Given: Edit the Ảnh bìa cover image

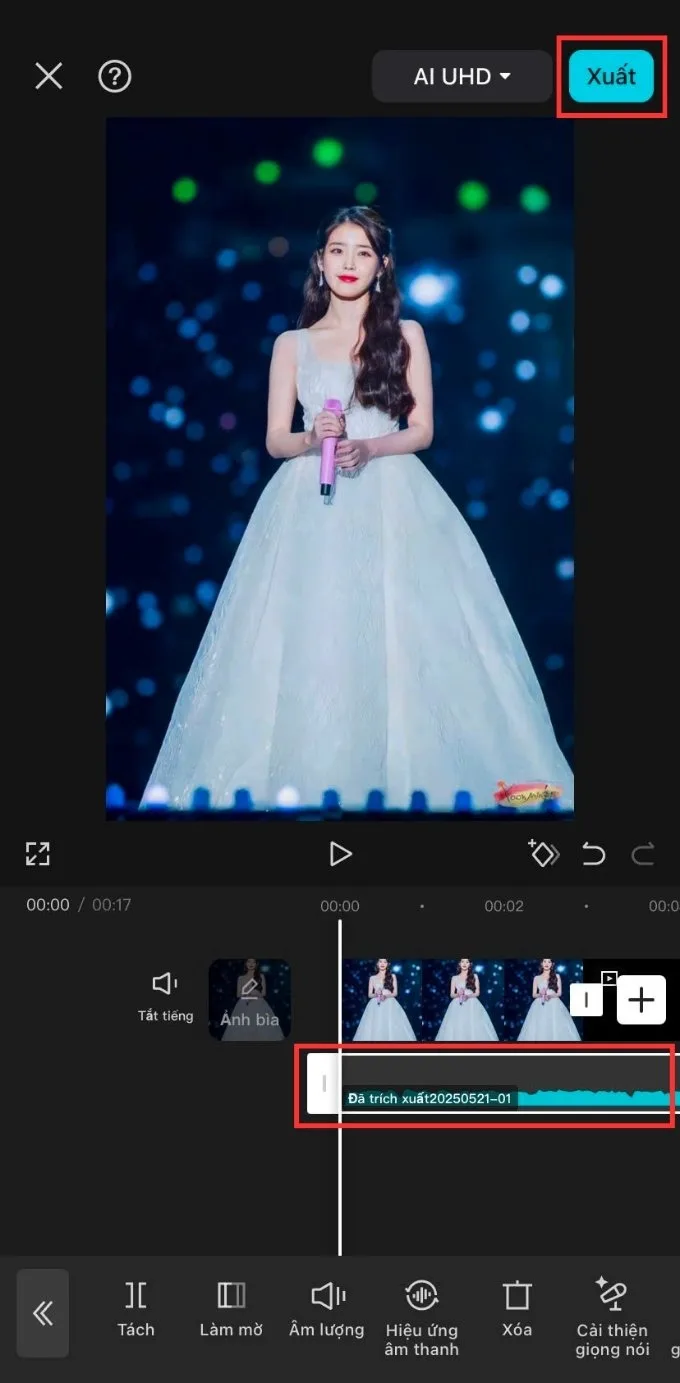Looking at the screenshot, I should point(249,1000).
